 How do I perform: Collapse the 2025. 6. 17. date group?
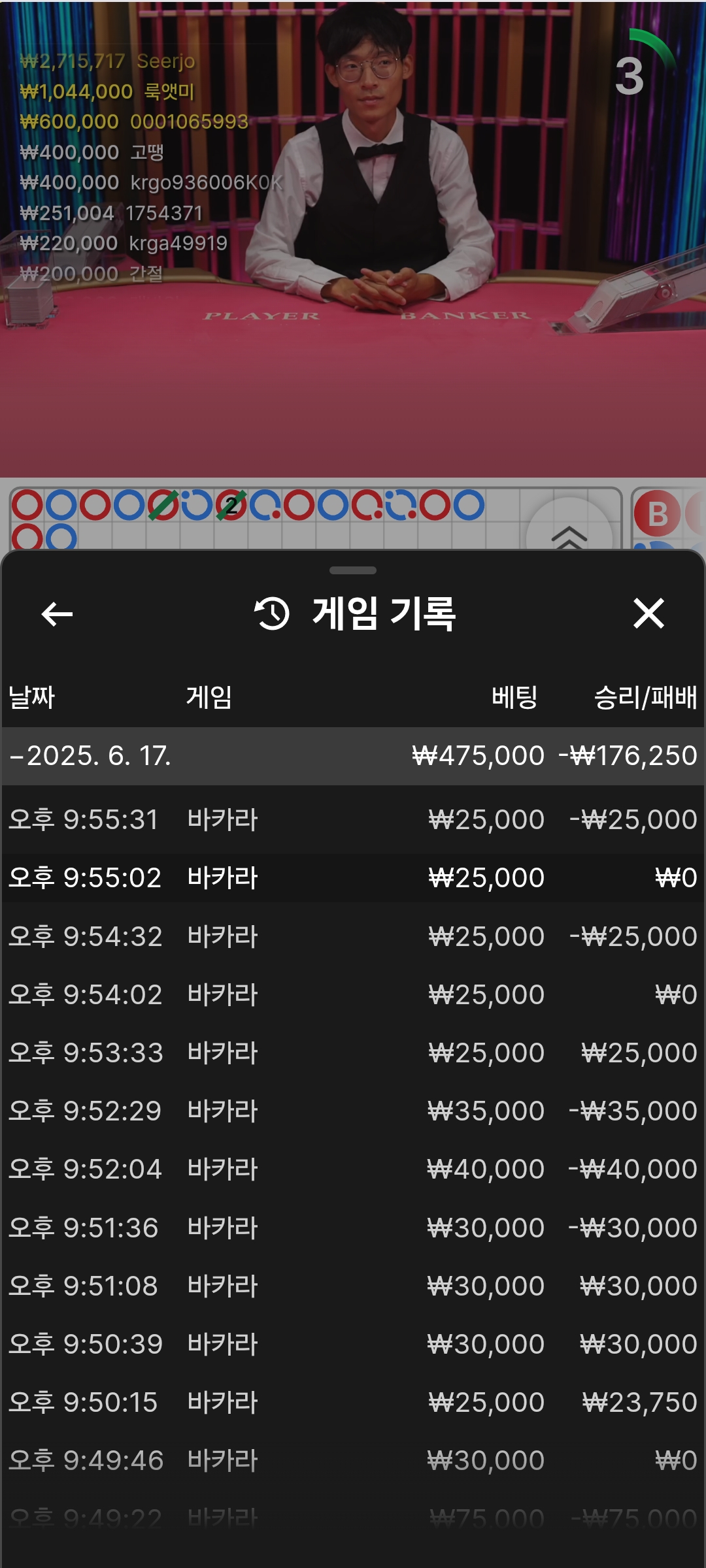coord(353,756)
